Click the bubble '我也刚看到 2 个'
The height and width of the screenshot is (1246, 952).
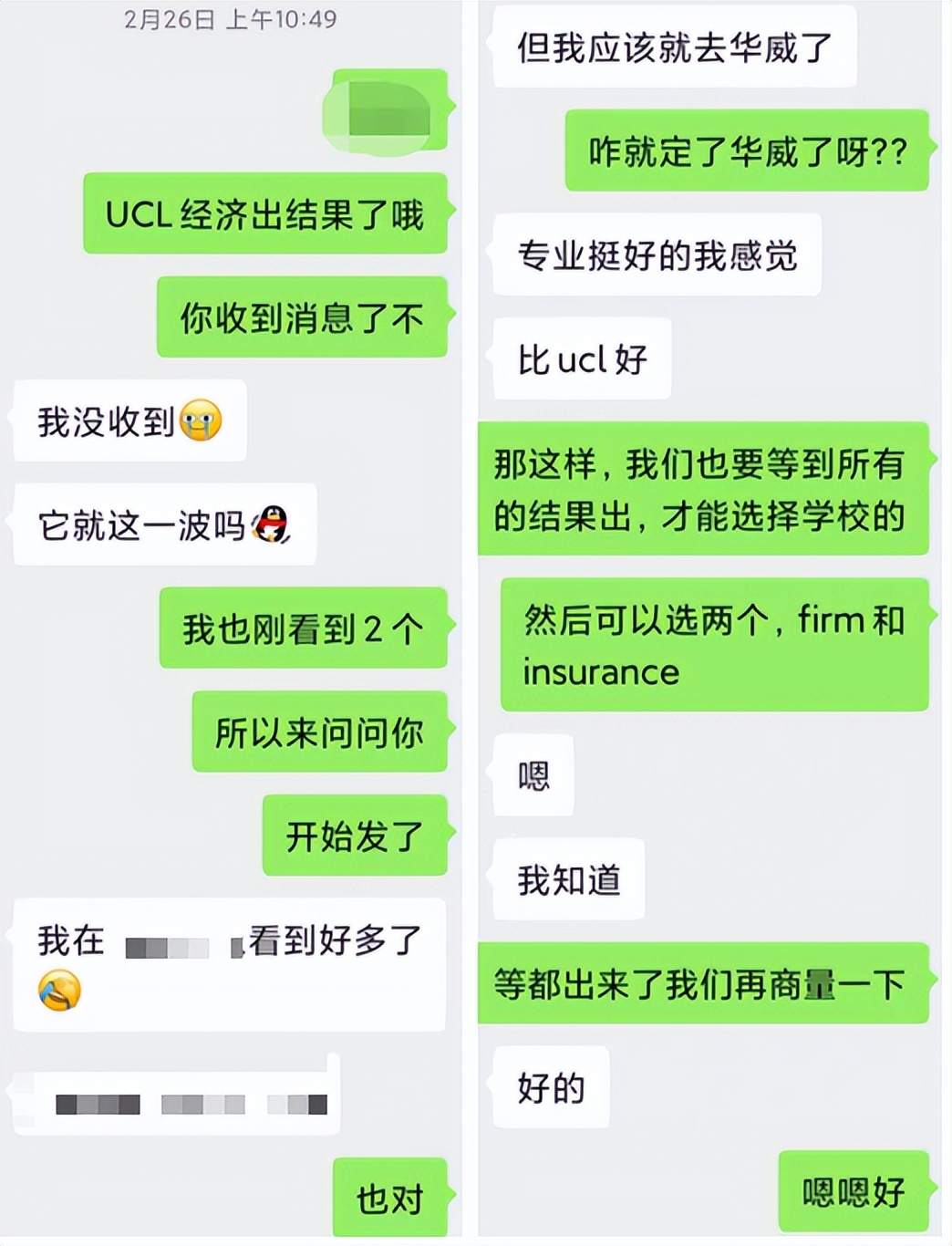(x=301, y=628)
